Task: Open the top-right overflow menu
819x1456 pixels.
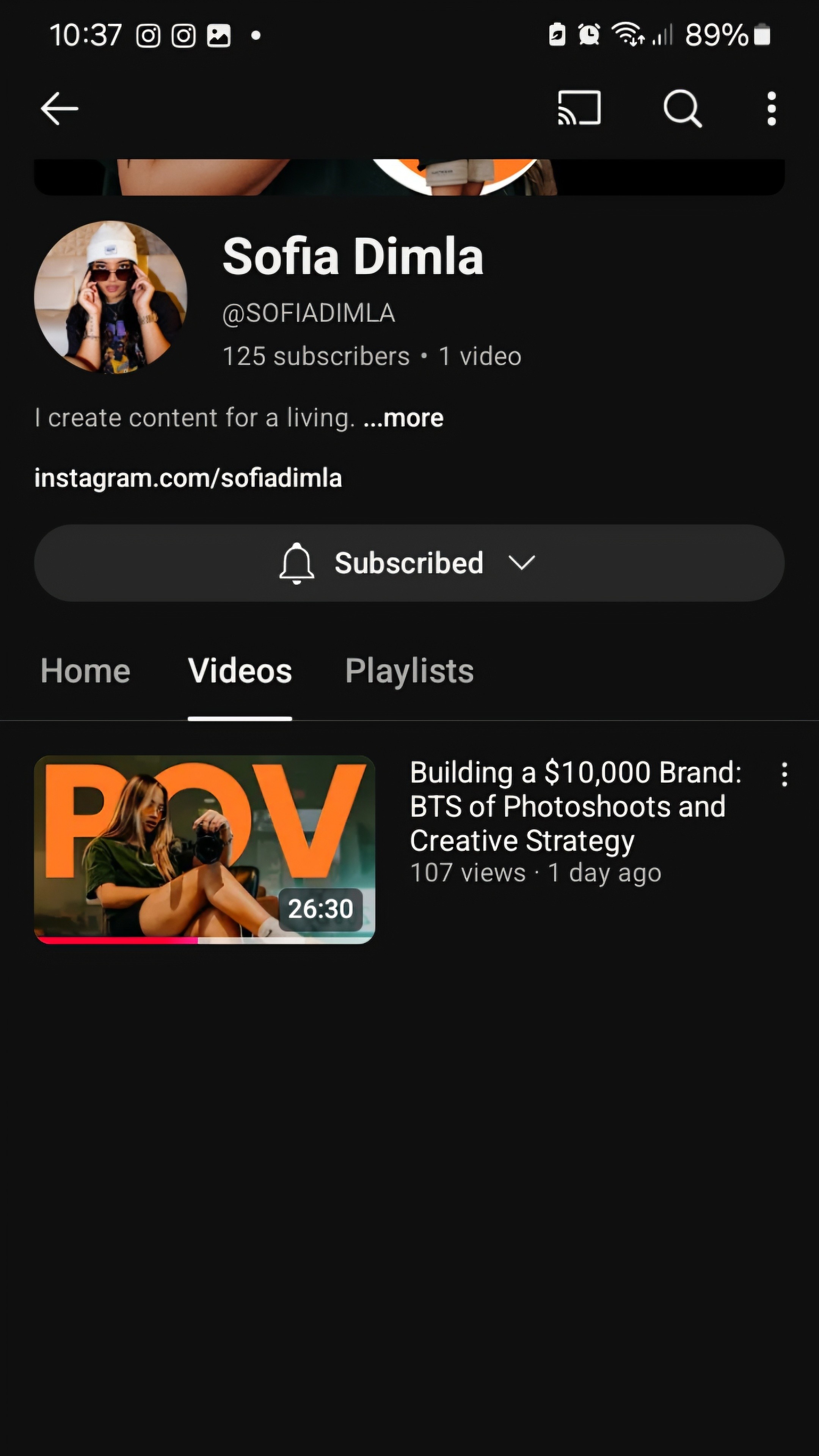Action: [x=771, y=108]
